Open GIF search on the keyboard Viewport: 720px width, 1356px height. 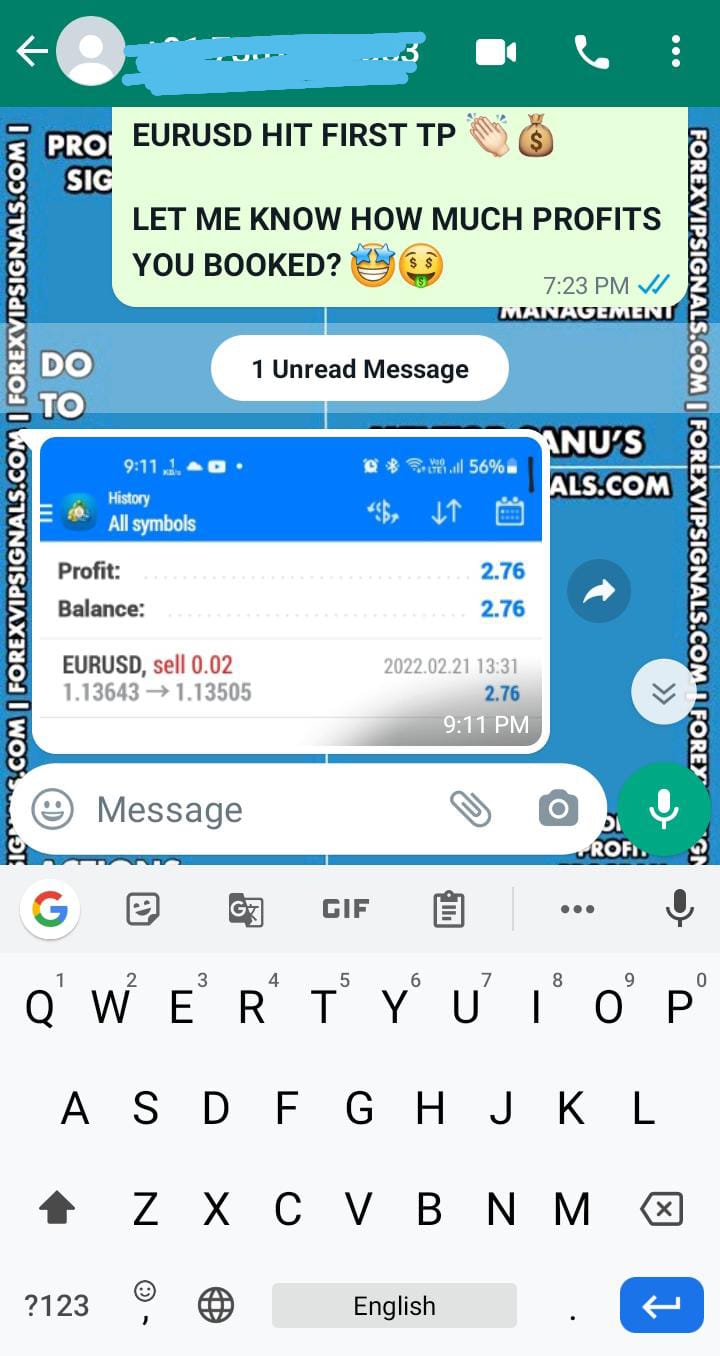(345, 909)
